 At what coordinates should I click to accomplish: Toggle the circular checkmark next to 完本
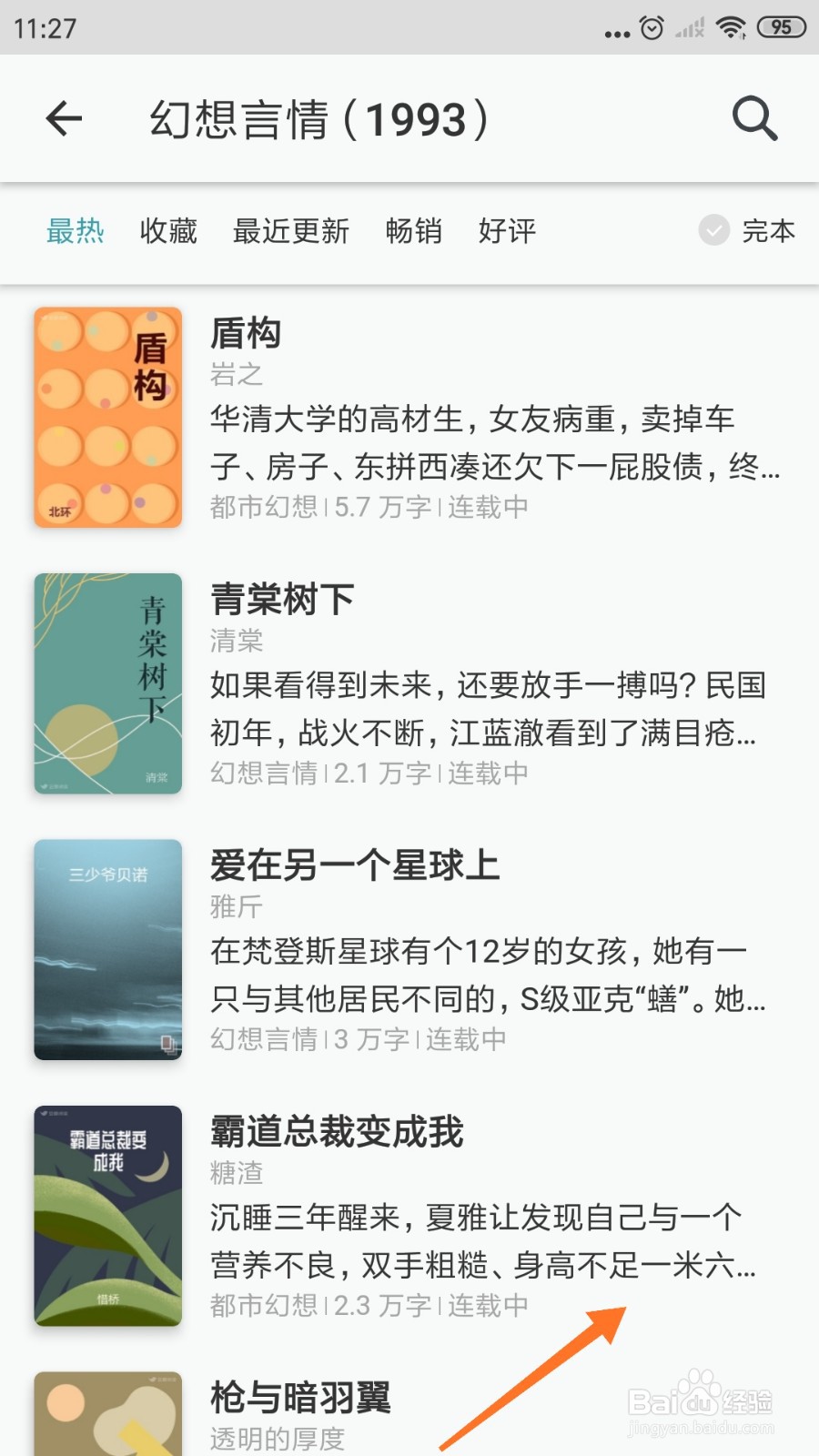pos(713,232)
